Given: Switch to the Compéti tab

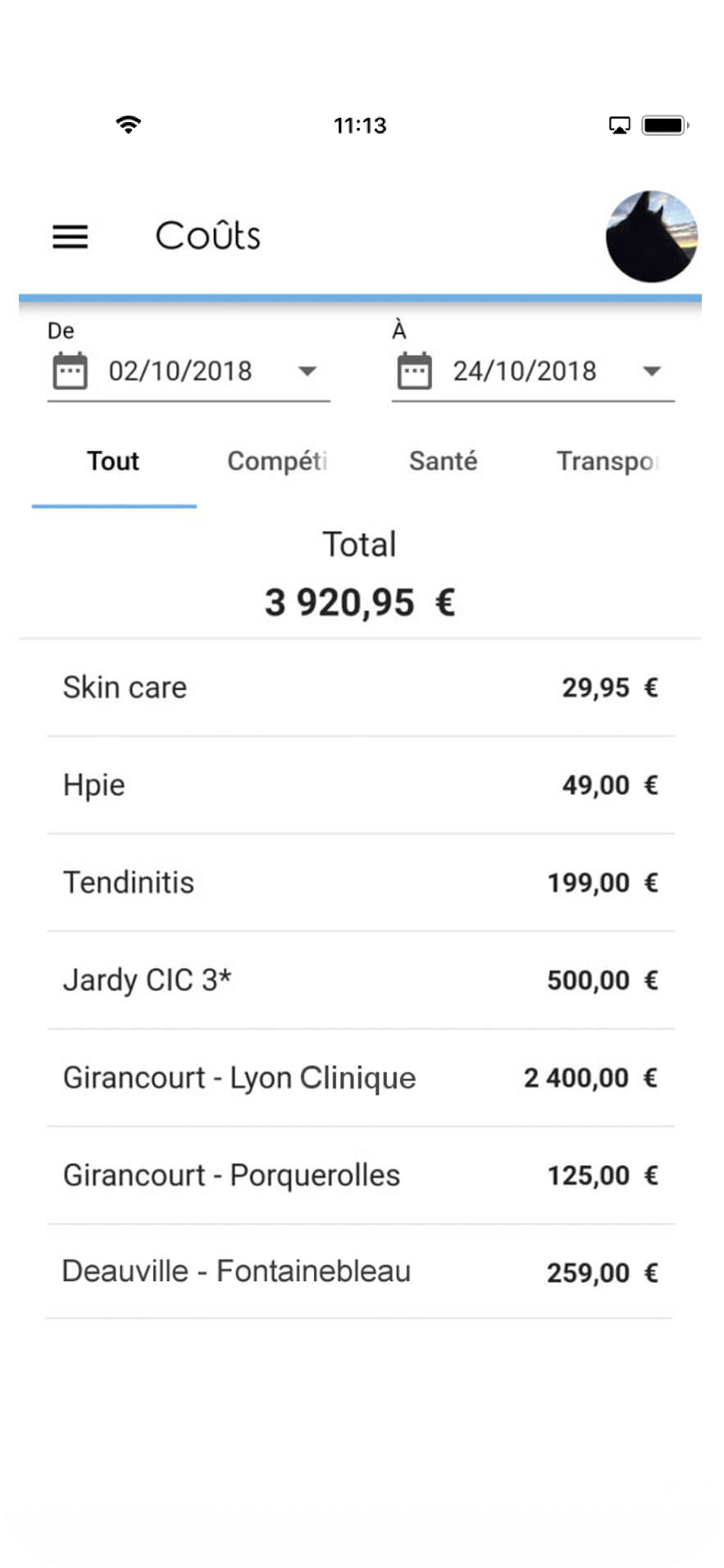Looking at the screenshot, I should [277, 461].
